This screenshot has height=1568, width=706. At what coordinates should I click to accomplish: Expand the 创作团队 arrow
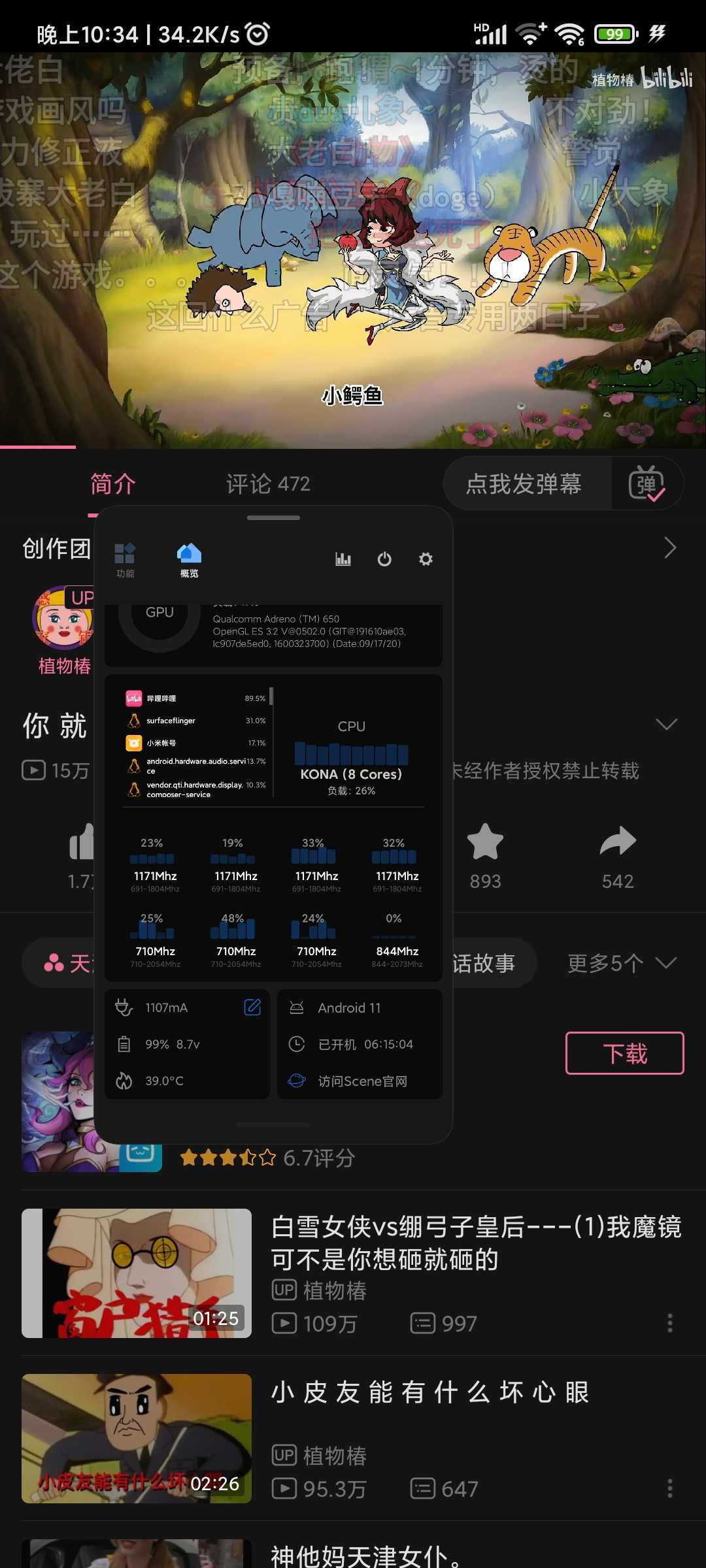[669, 547]
